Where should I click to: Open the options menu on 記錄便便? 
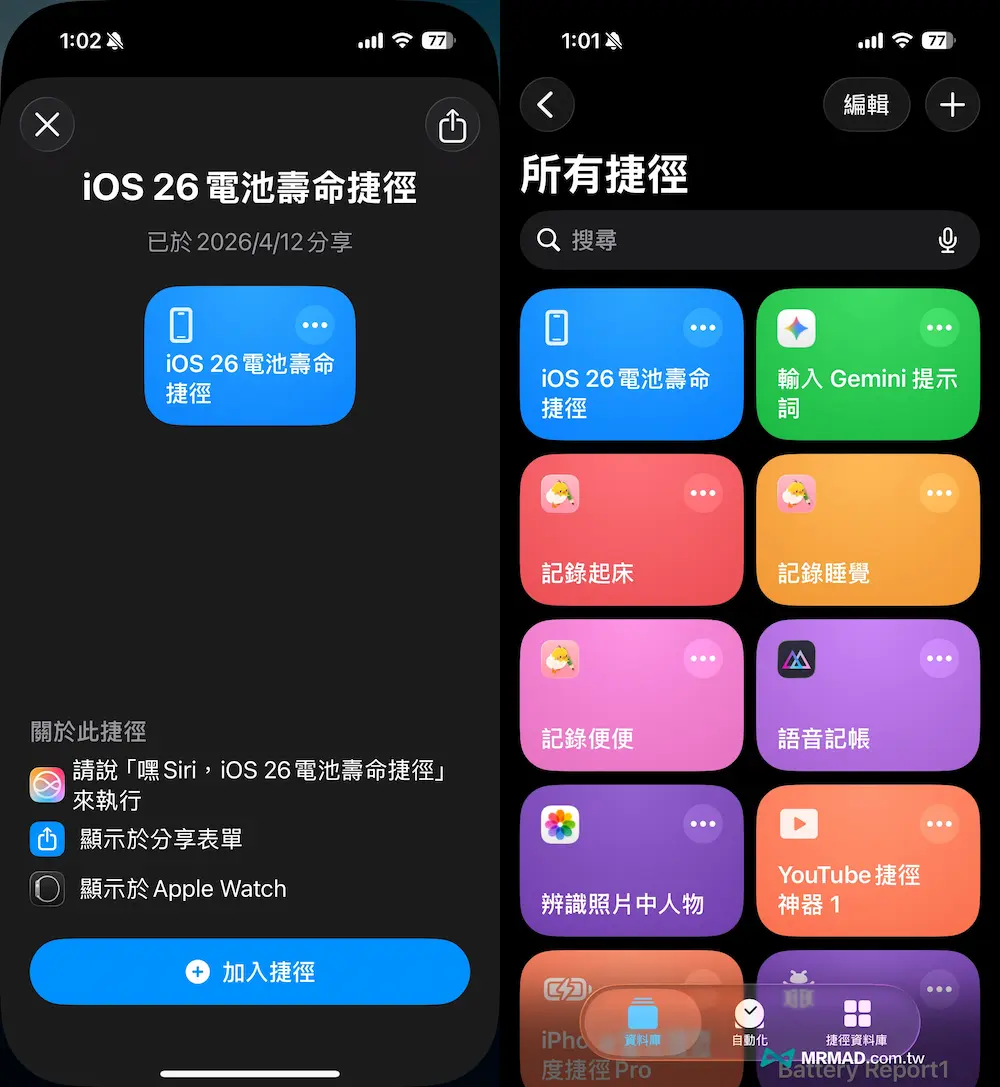click(x=702, y=659)
